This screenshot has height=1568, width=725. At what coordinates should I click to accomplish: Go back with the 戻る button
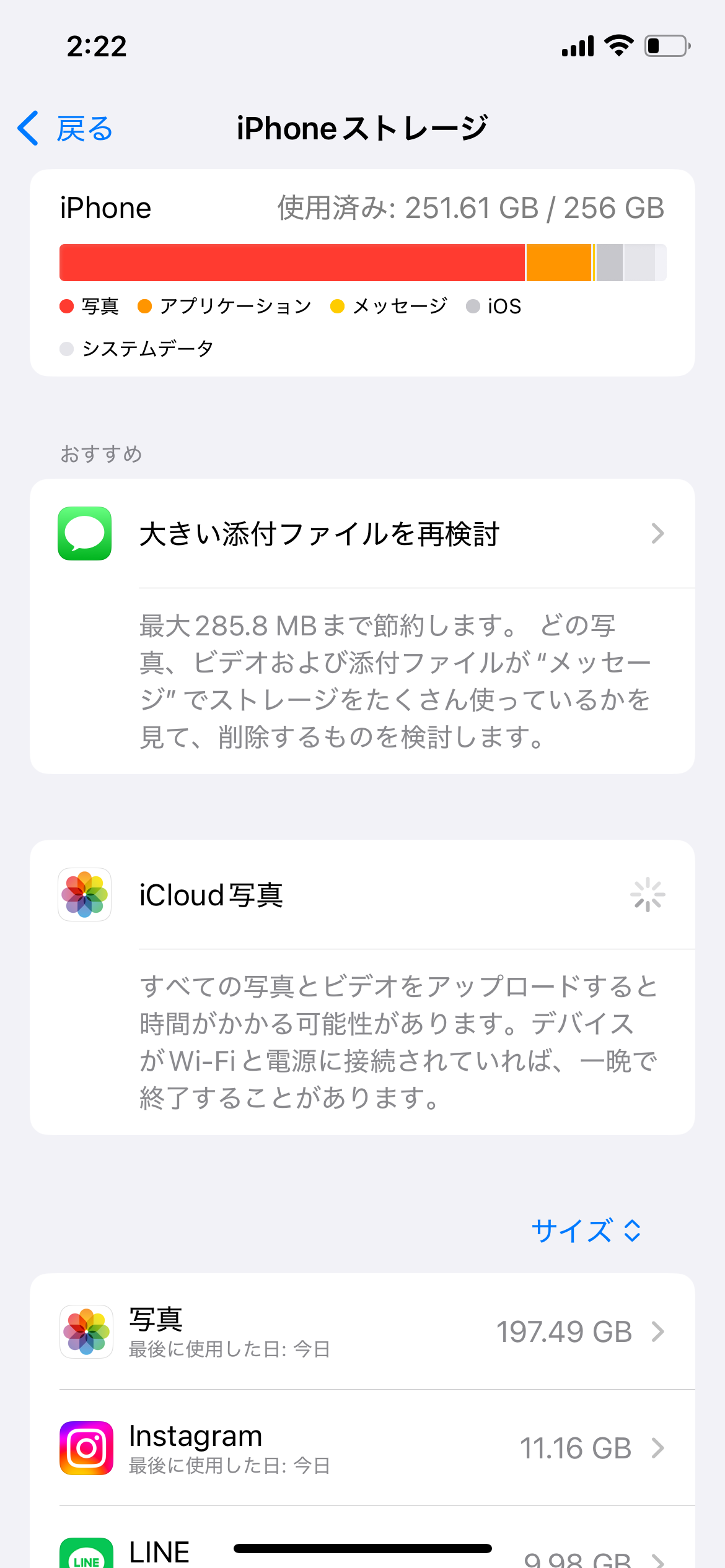pos(66,129)
